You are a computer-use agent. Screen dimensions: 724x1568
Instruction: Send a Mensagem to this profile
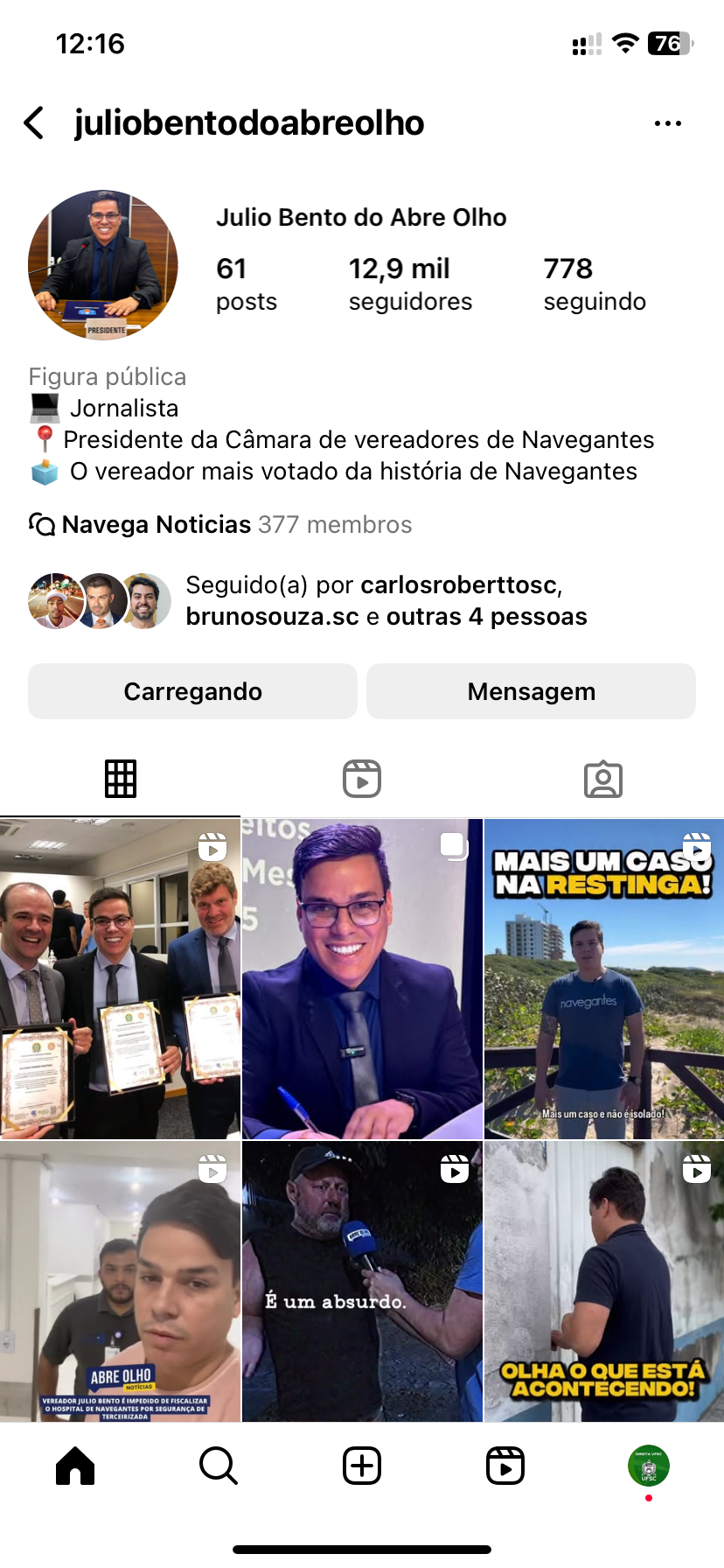pyautogui.click(x=531, y=691)
